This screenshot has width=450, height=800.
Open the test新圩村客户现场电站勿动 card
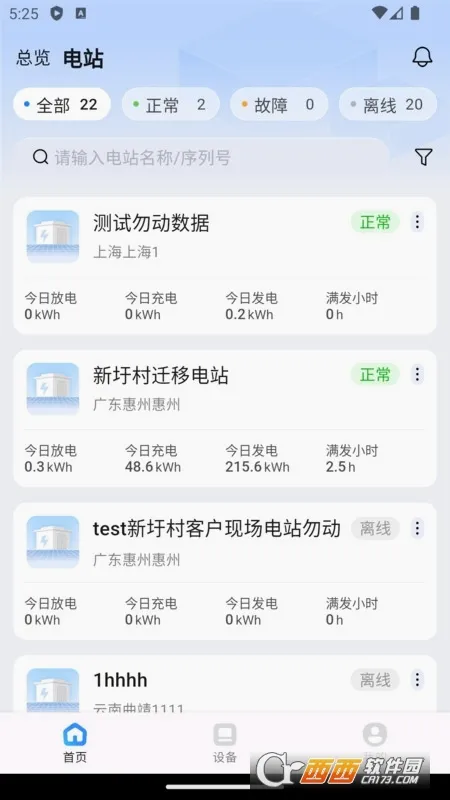coord(224,571)
